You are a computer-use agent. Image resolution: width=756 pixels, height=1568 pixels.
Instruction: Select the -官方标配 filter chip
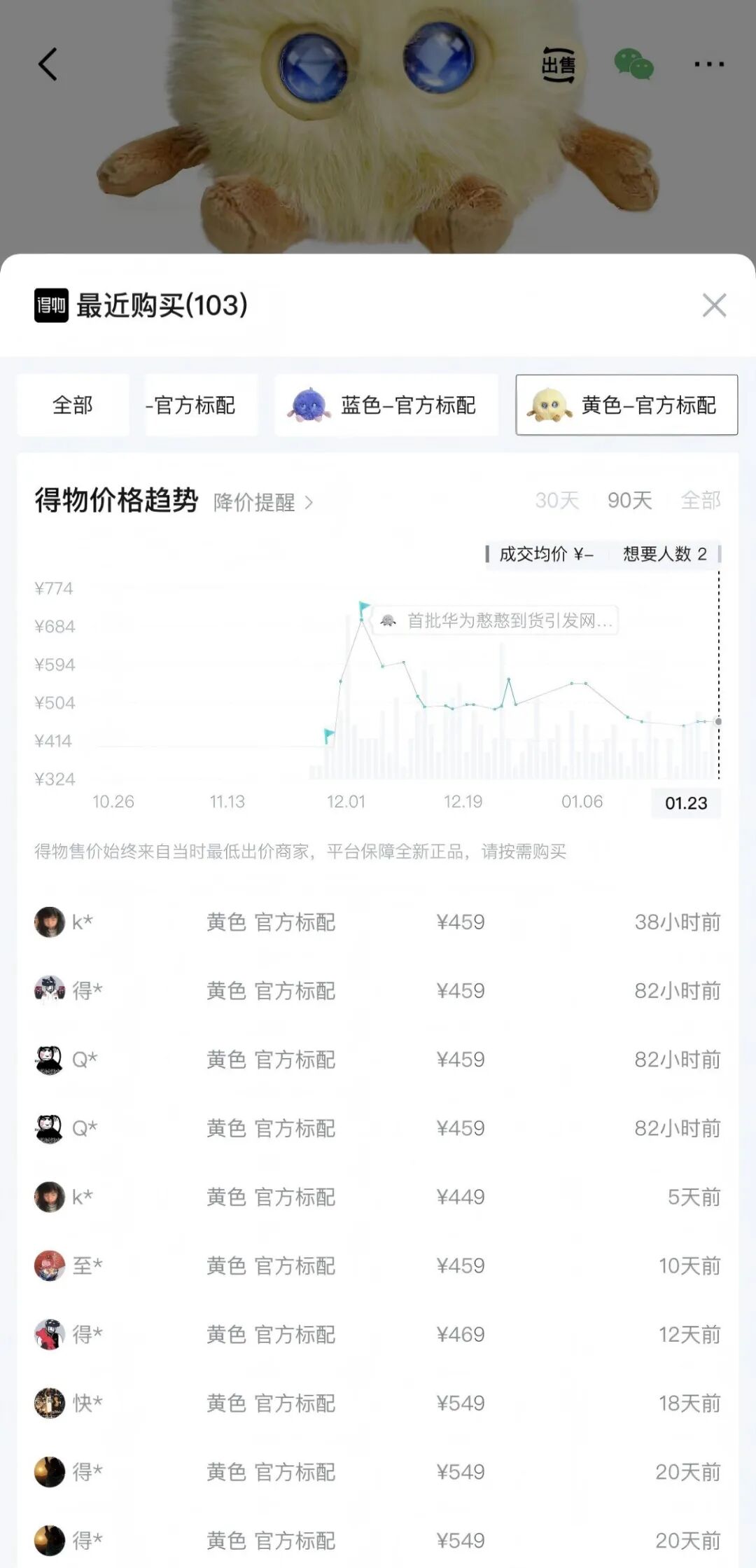(201, 405)
